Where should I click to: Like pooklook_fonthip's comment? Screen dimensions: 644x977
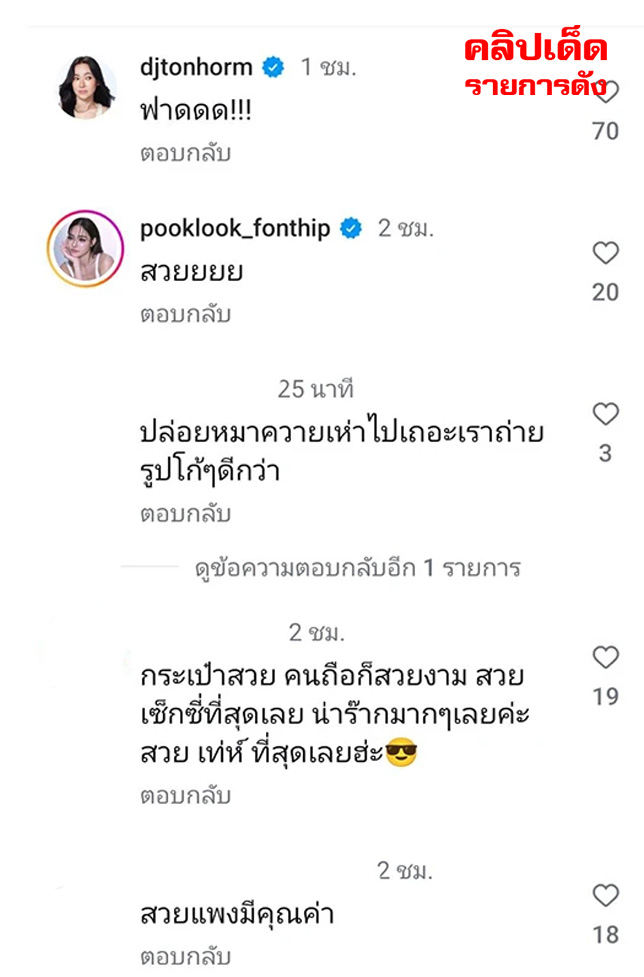(x=606, y=254)
